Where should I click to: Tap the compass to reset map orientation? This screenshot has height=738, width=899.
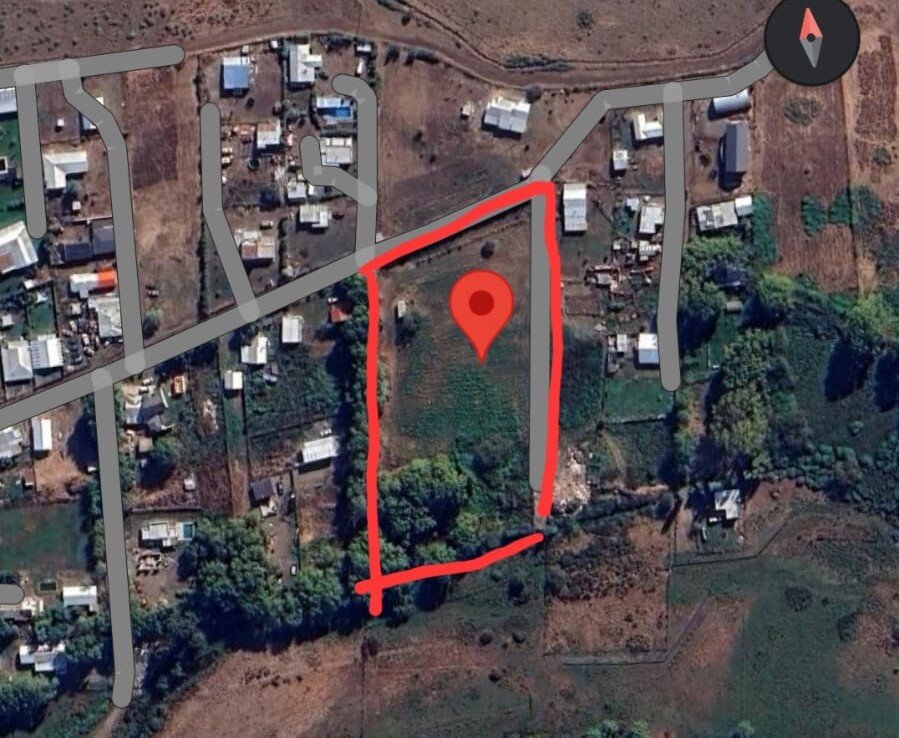[x=811, y=40]
